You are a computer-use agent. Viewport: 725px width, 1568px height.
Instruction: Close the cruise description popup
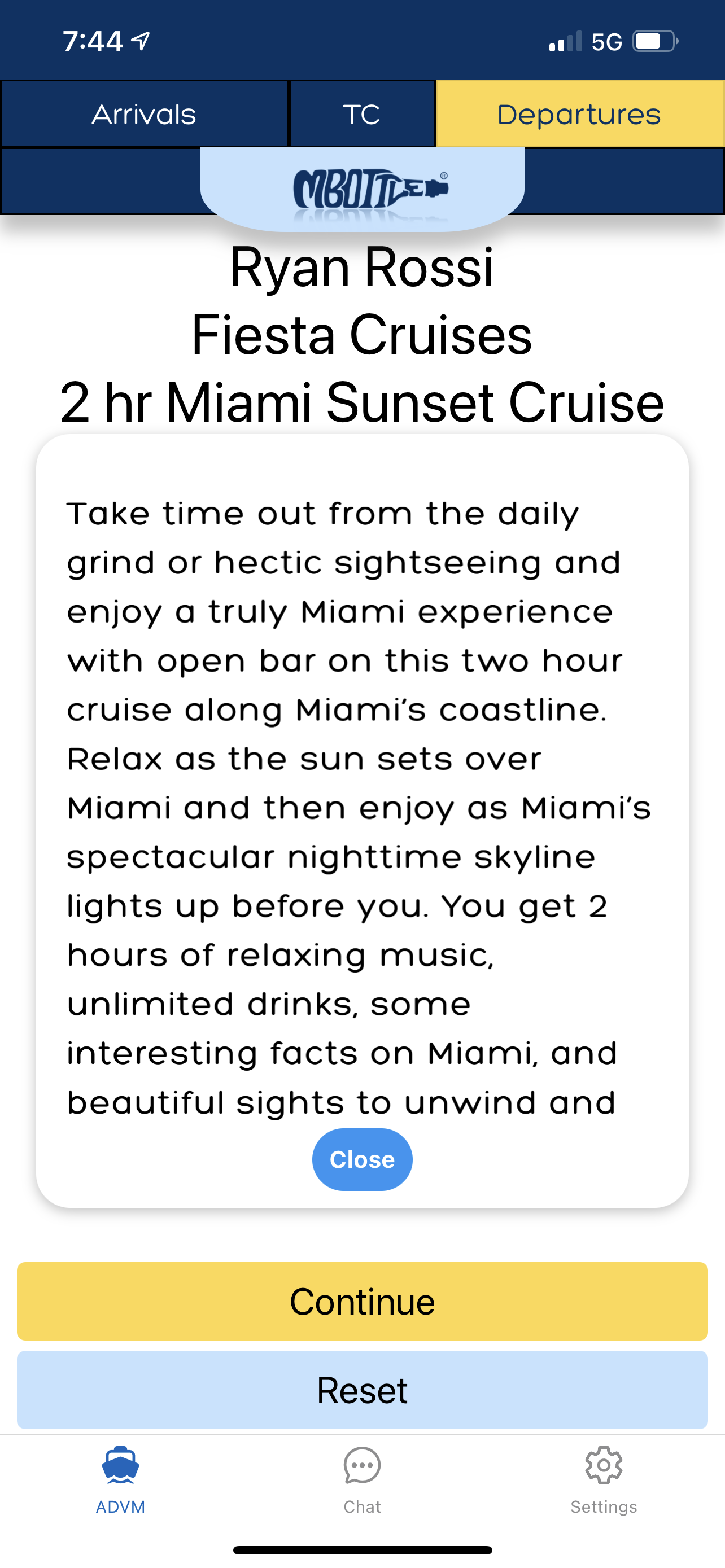(362, 1159)
